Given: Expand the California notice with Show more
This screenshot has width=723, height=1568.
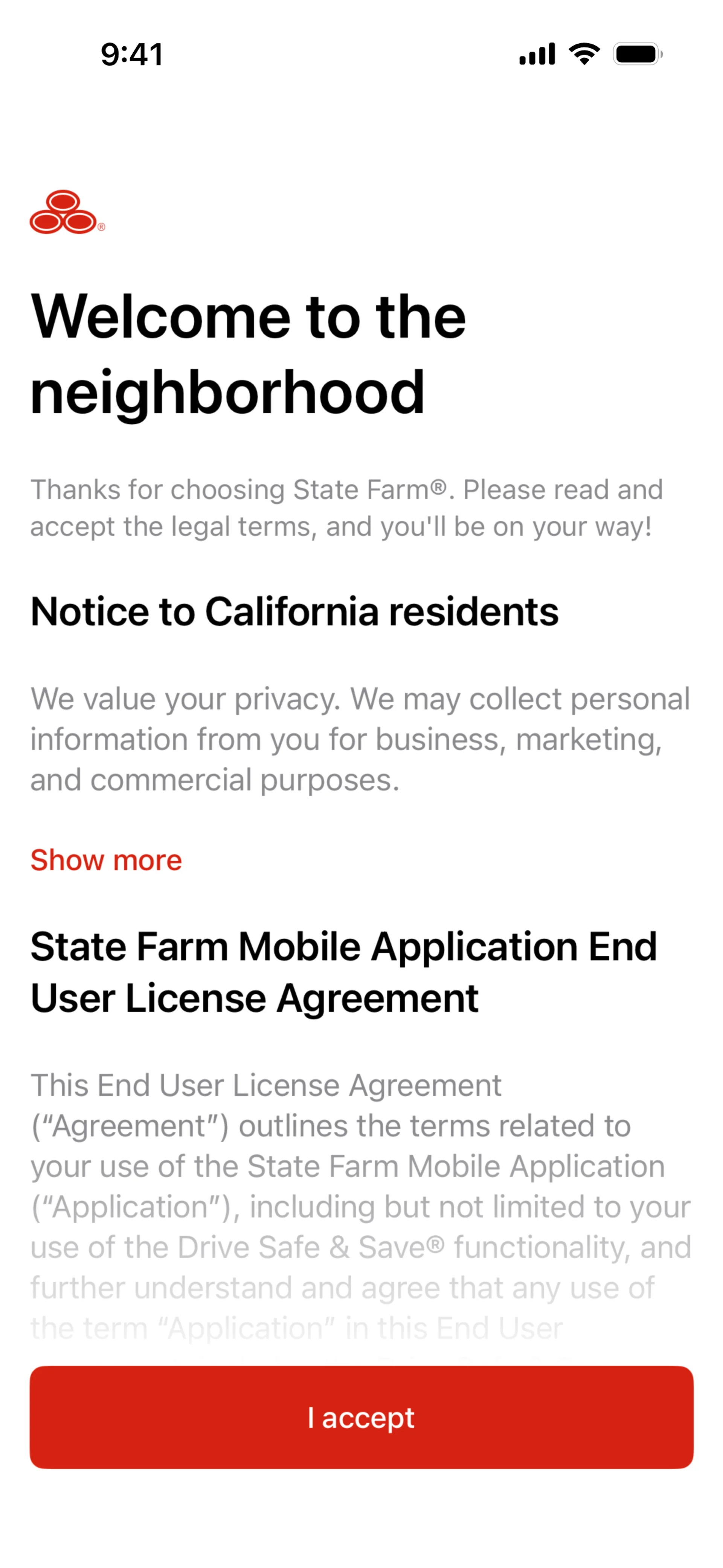Looking at the screenshot, I should pyautogui.click(x=107, y=860).
